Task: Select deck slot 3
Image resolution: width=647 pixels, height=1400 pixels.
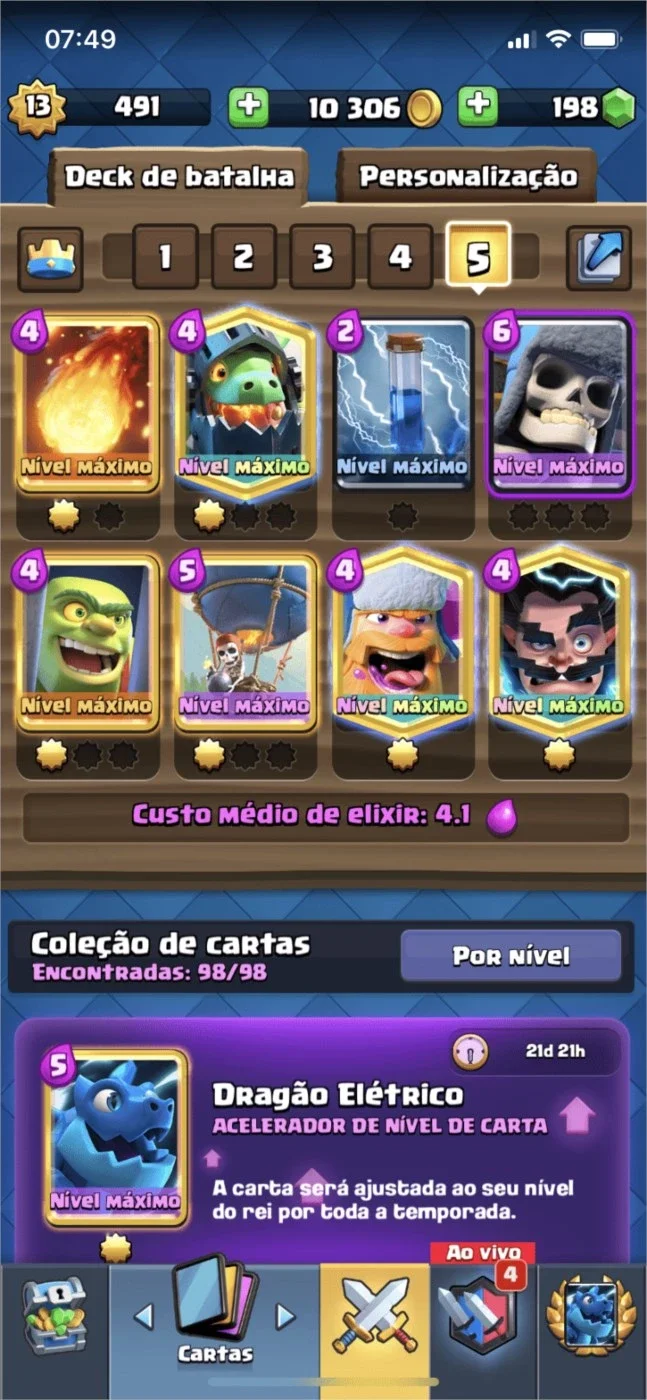Action: (x=322, y=258)
